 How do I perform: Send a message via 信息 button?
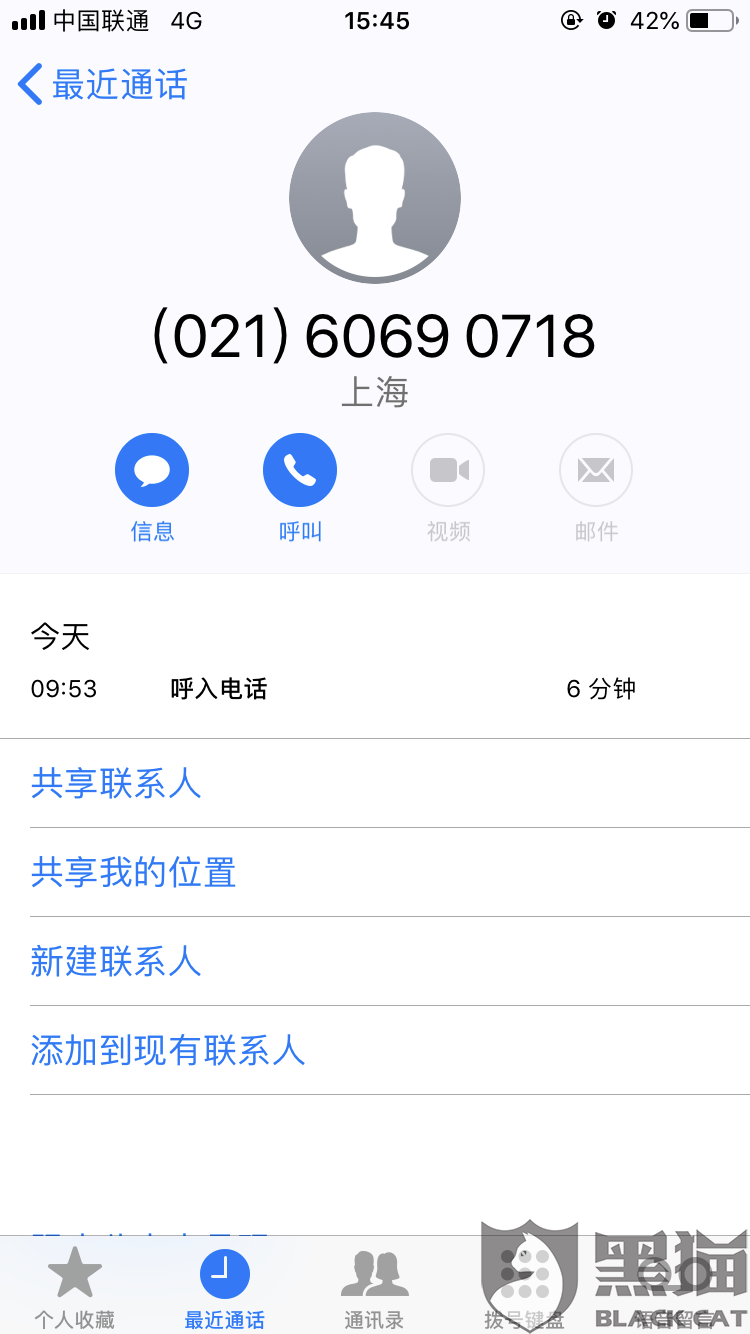pyautogui.click(x=152, y=470)
